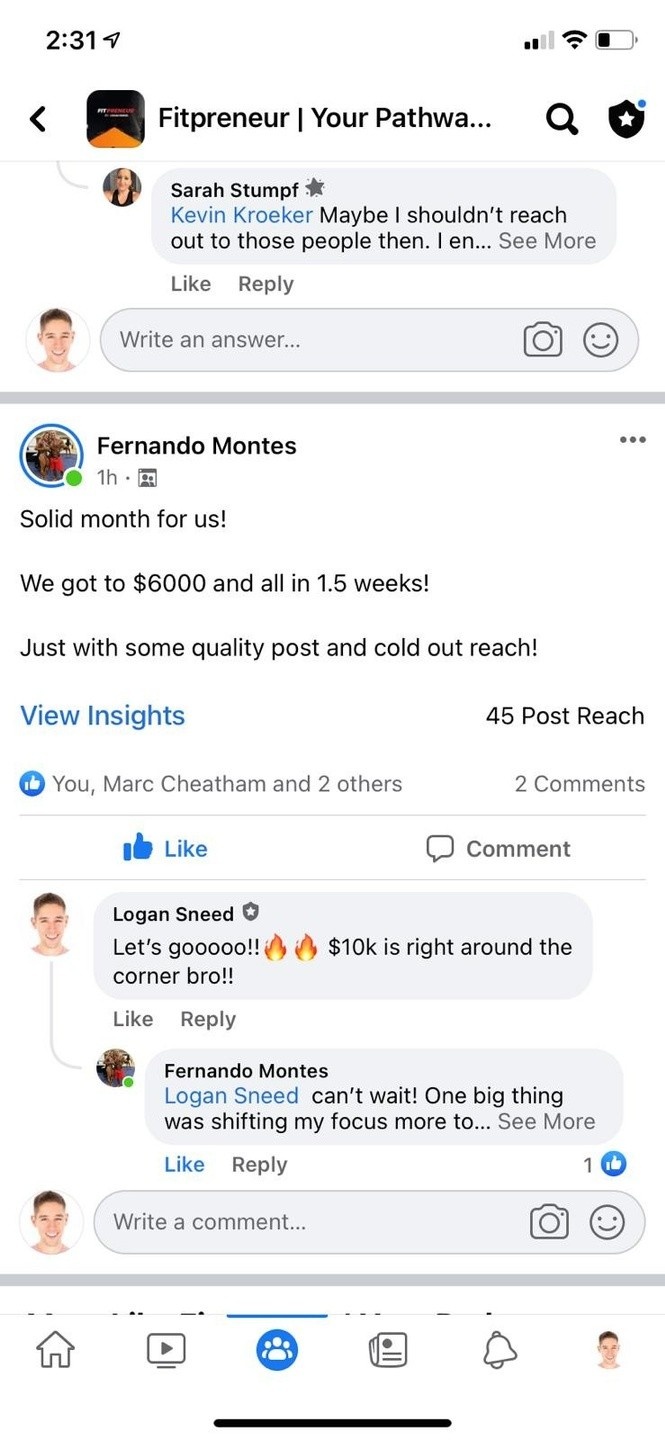Reply to Logan Sneed's comment
This screenshot has height=1440, width=665.
pyautogui.click(x=208, y=1019)
